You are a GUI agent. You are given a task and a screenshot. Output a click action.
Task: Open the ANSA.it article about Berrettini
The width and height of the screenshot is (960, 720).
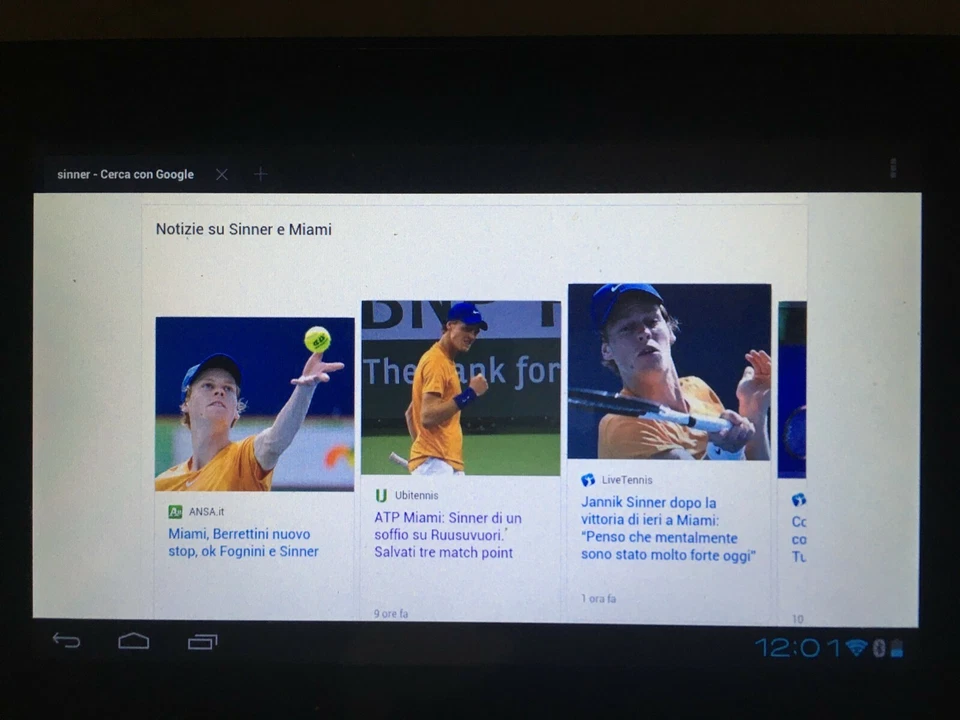click(243, 542)
